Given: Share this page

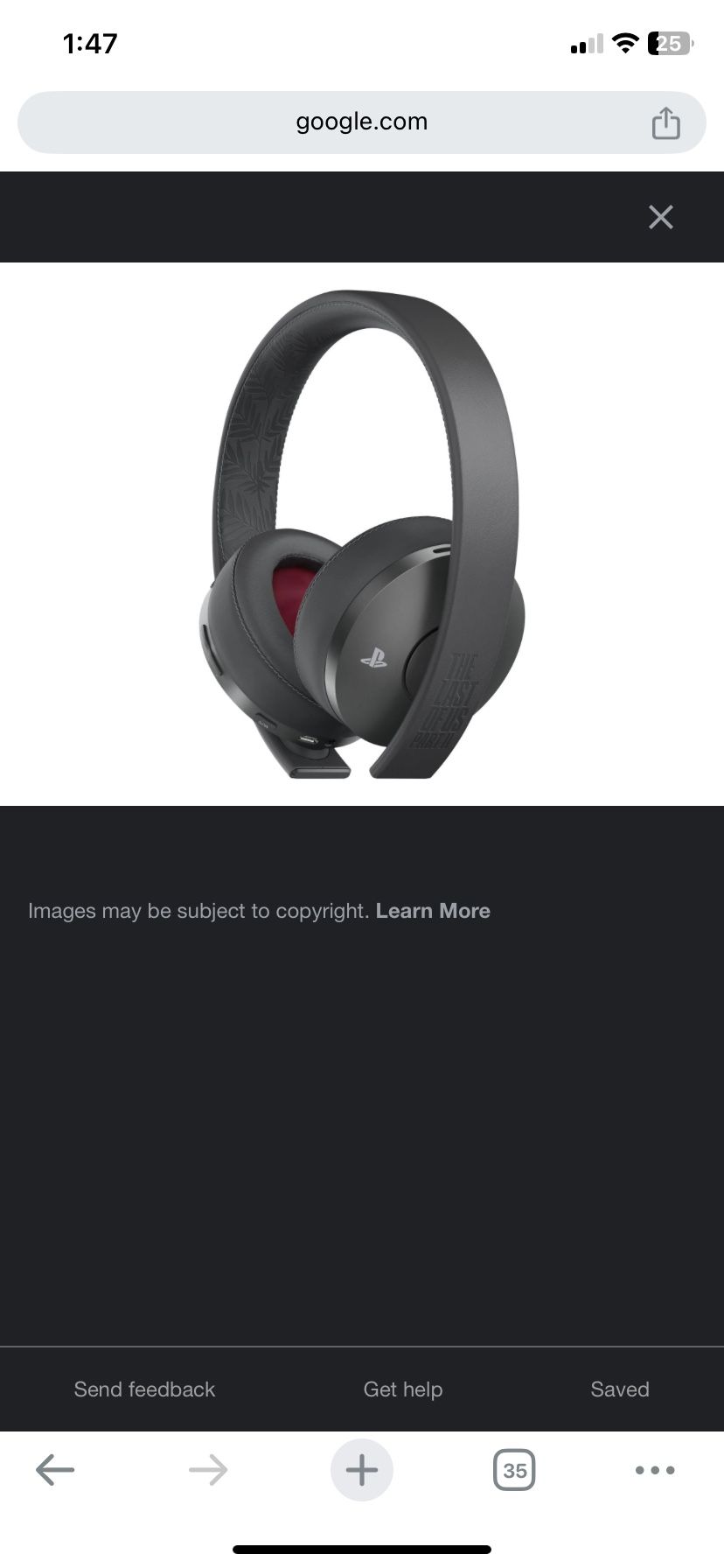Looking at the screenshot, I should pyautogui.click(x=665, y=123).
